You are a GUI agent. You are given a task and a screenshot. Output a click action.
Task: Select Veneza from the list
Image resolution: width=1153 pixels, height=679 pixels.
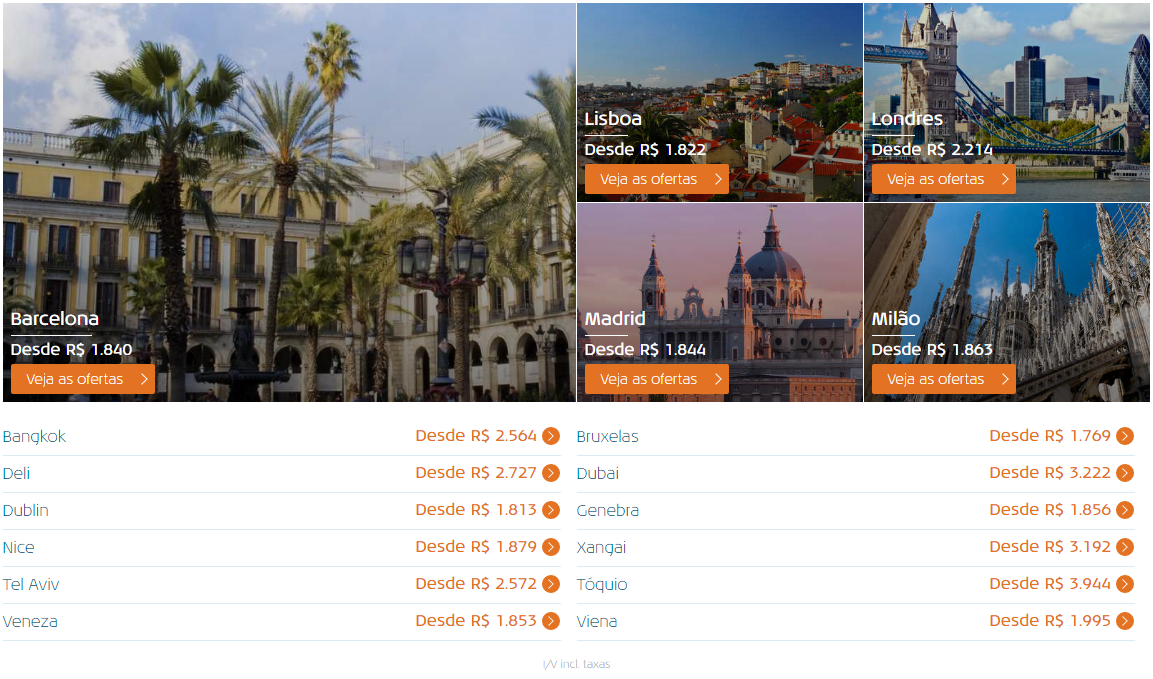point(281,621)
